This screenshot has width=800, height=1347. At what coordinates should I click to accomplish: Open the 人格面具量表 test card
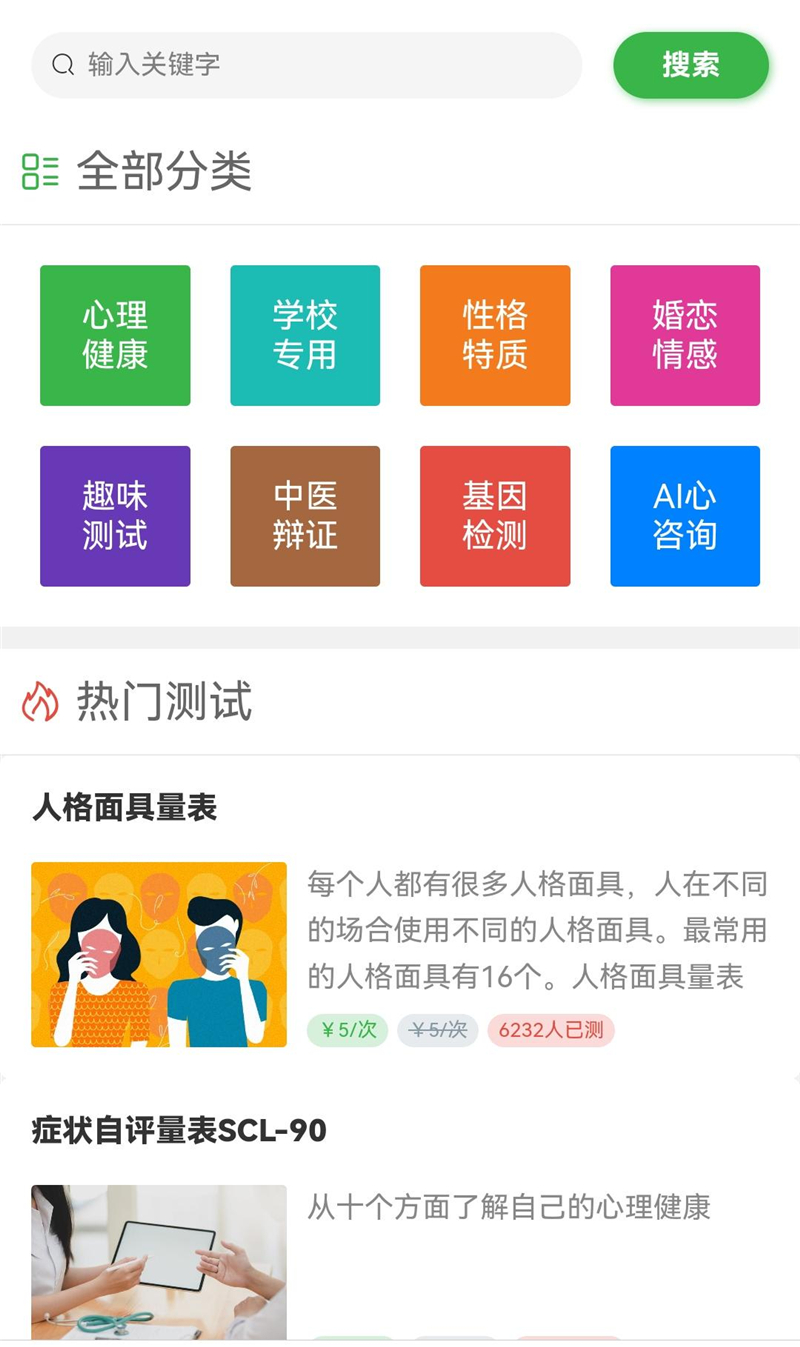400,917
